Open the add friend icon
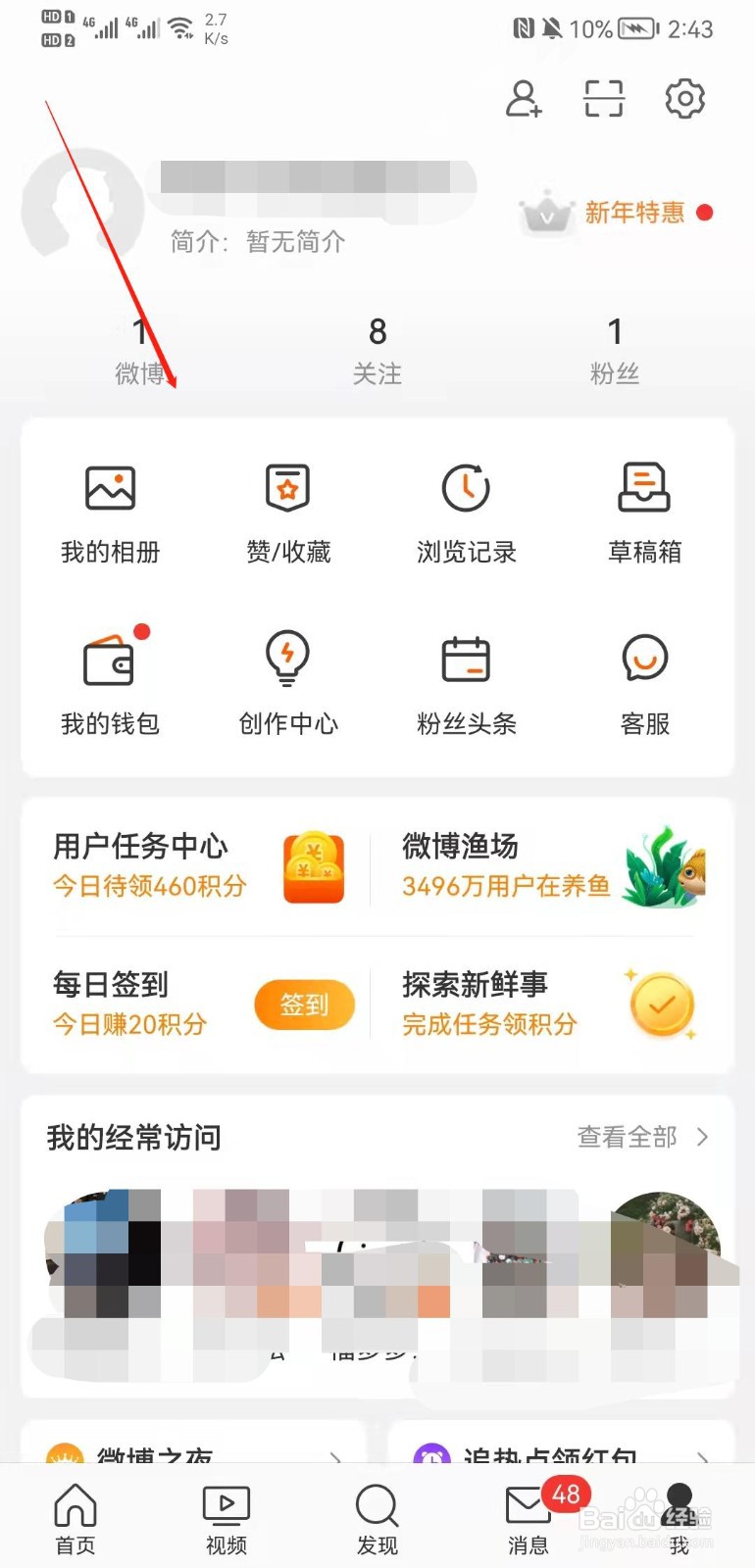The image size is (755, 1568). 524,99
